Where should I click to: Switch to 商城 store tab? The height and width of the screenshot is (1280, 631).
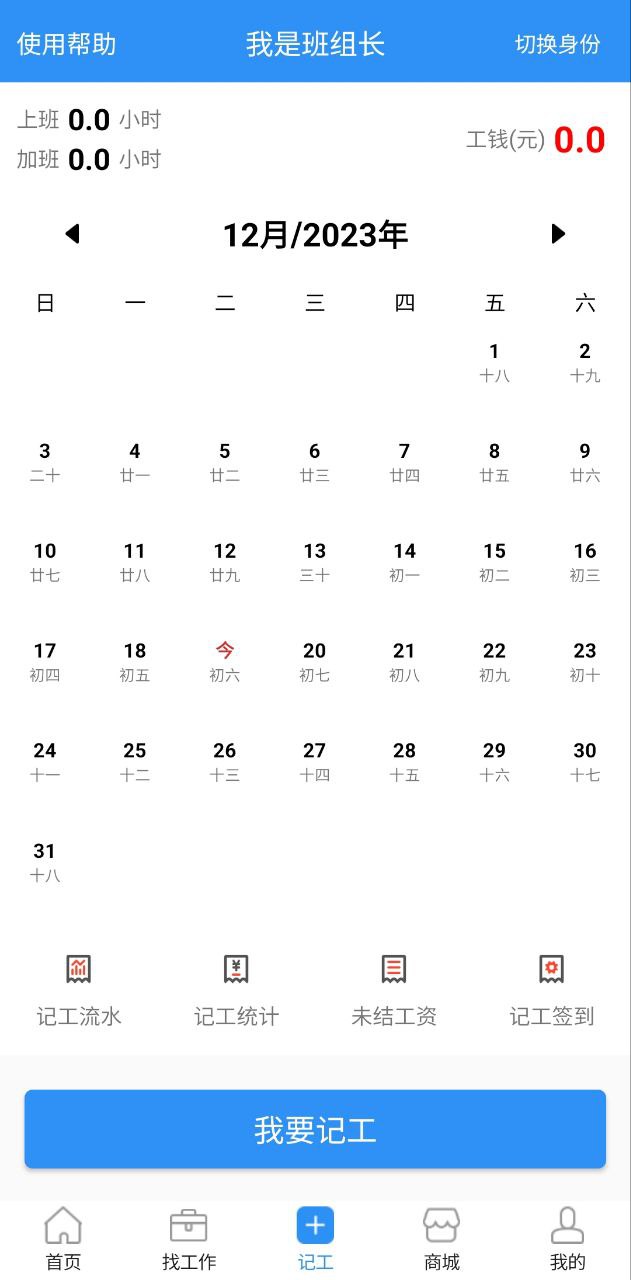click(441, 1238)
